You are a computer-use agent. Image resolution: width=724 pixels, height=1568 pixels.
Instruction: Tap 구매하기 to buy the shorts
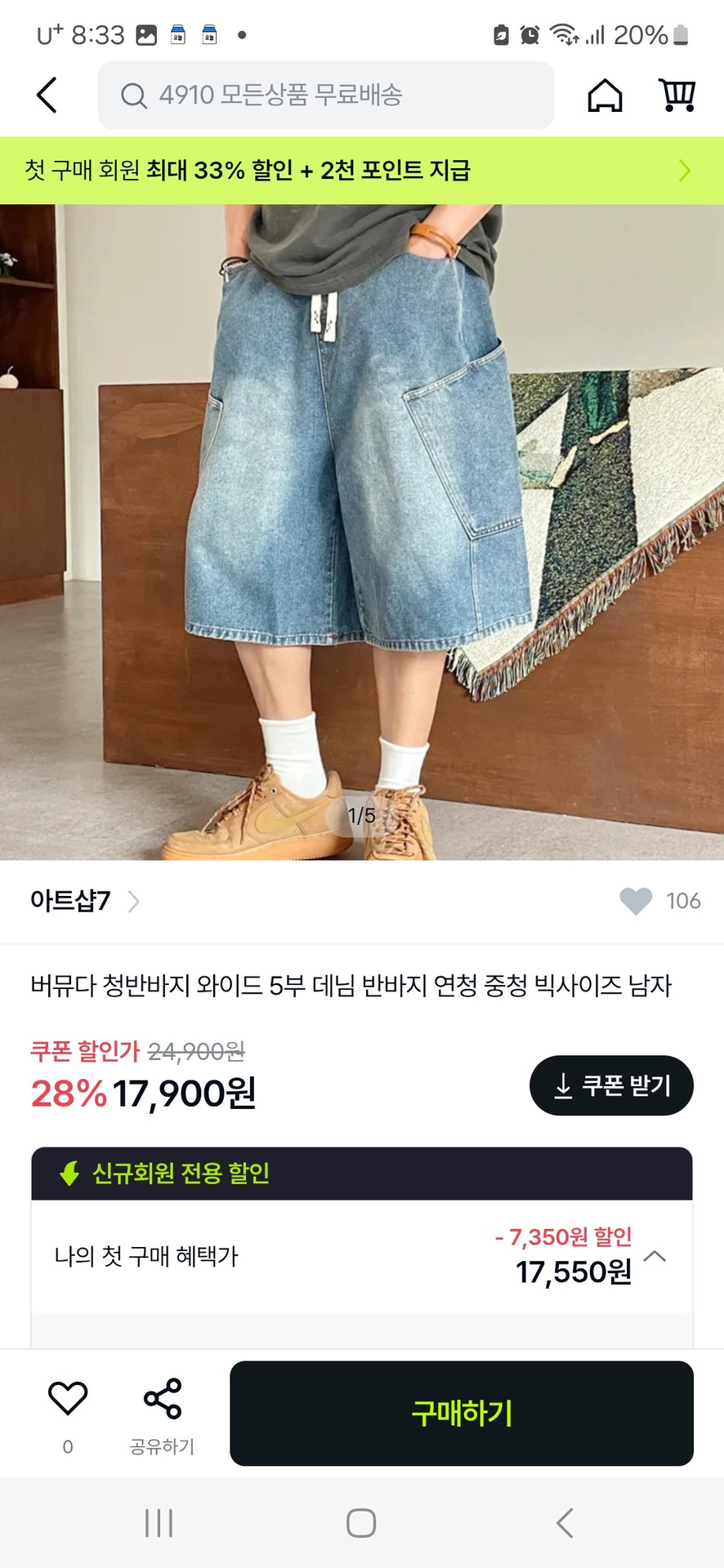462,1413
